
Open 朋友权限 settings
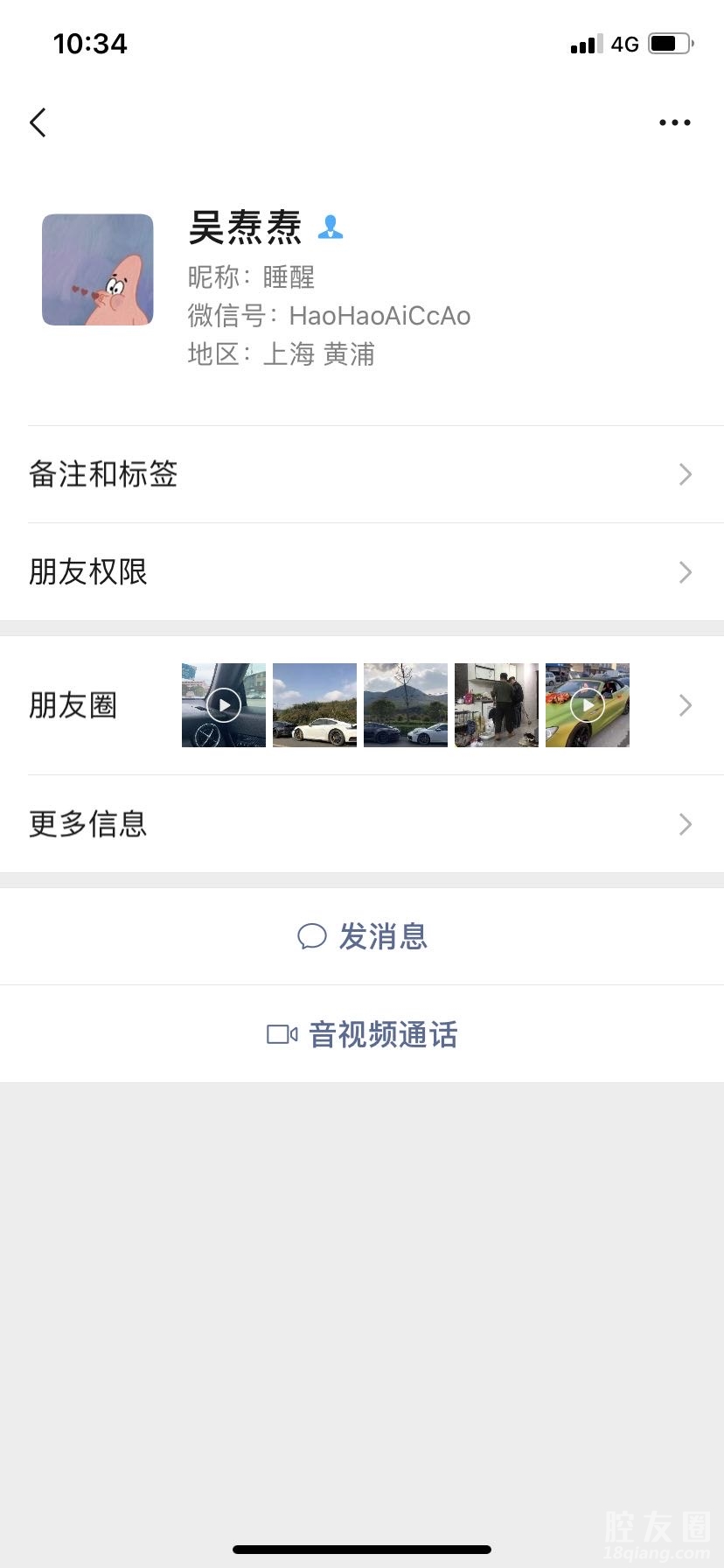362,572
